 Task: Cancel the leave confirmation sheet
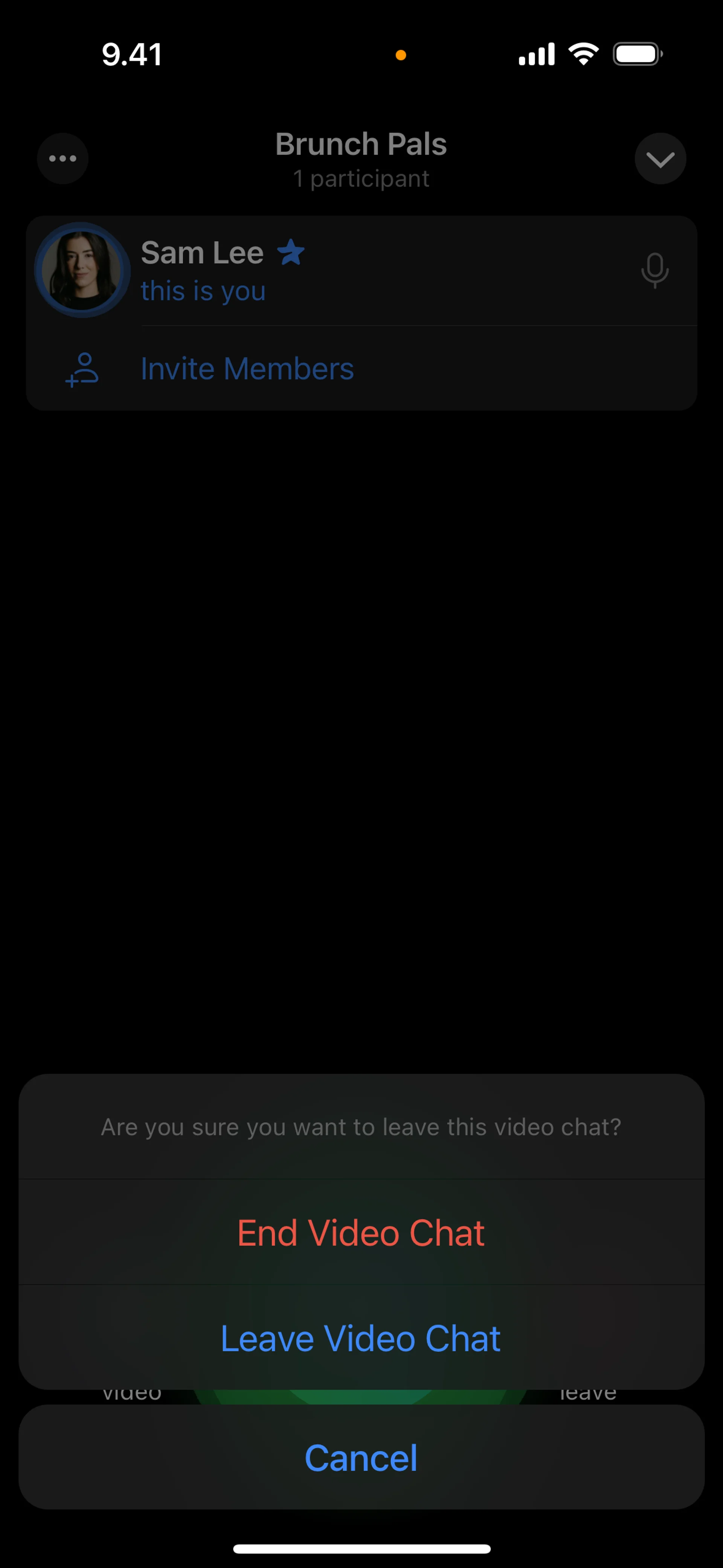[361, 1457]
